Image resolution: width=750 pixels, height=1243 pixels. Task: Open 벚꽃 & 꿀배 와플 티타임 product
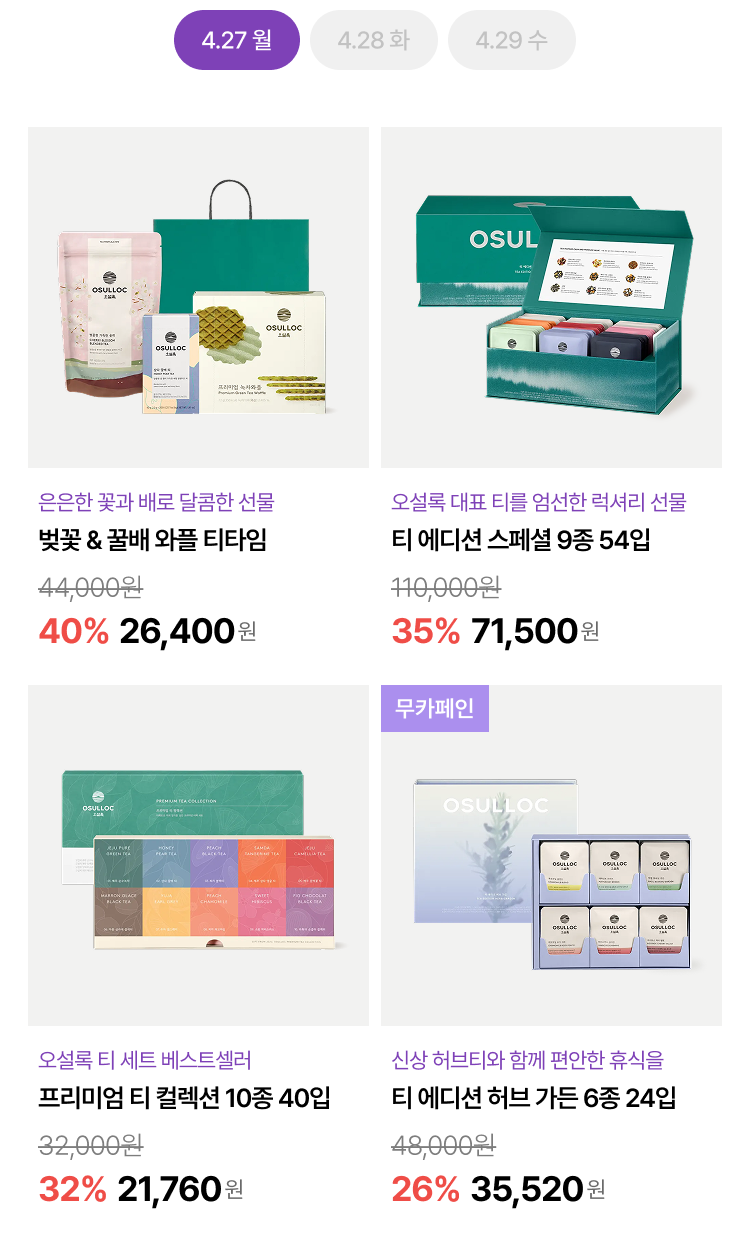(x=198, y=297)
